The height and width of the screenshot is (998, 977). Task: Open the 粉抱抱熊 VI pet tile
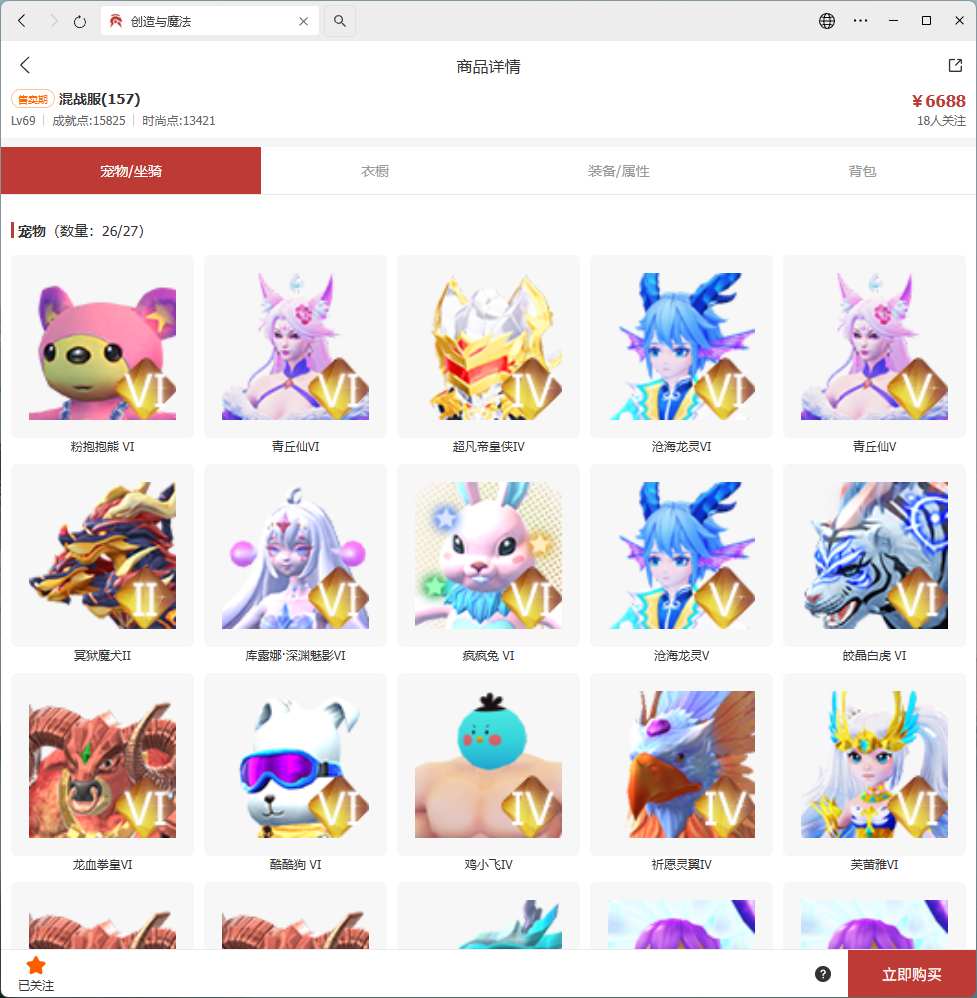pos(102,346)
